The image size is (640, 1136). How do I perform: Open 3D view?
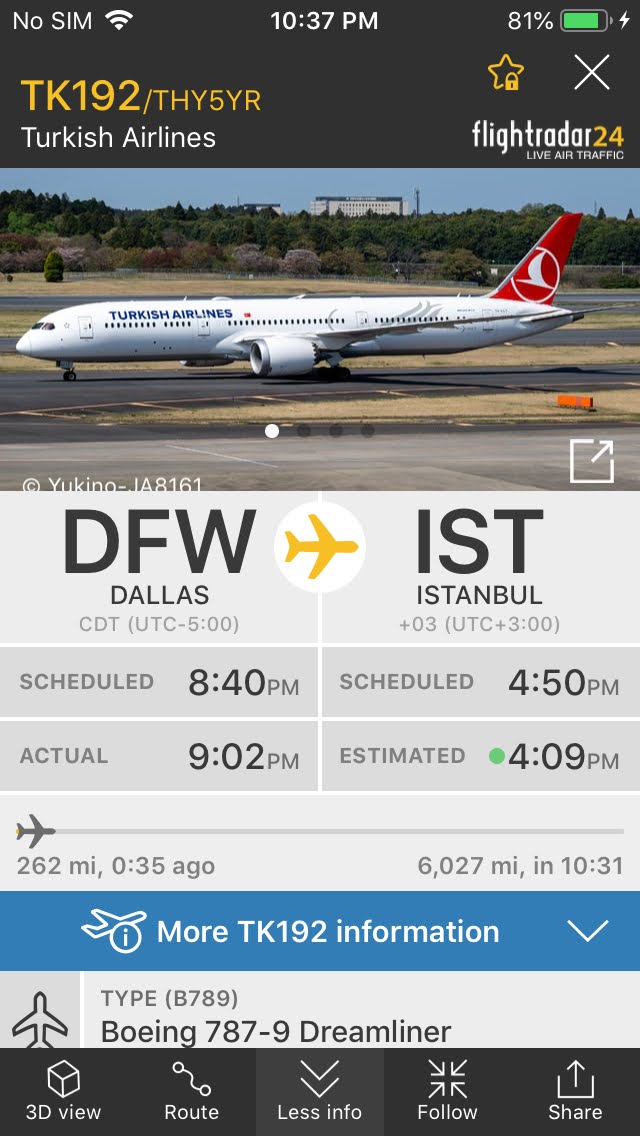point(64,1092)
